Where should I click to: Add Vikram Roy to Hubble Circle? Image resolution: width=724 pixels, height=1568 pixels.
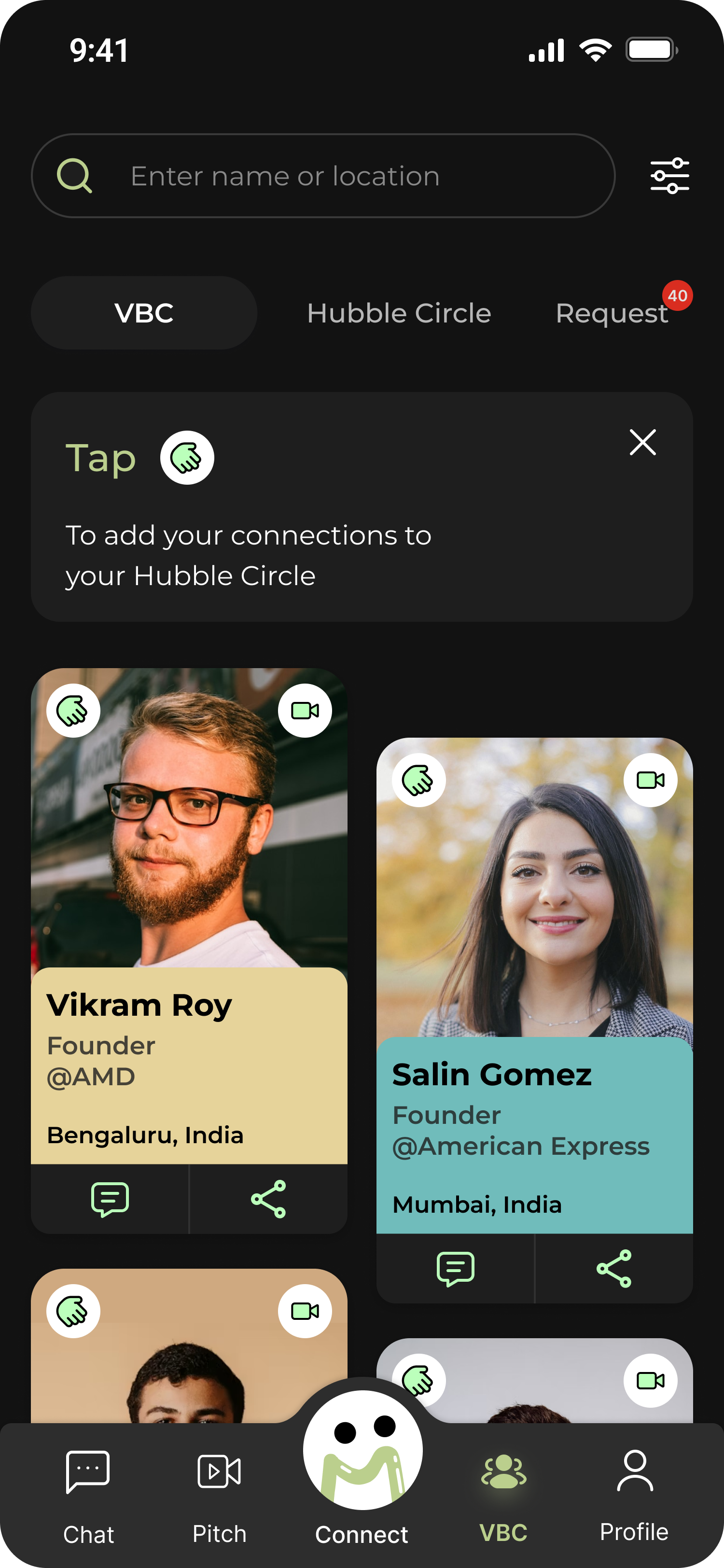(73, 710)
